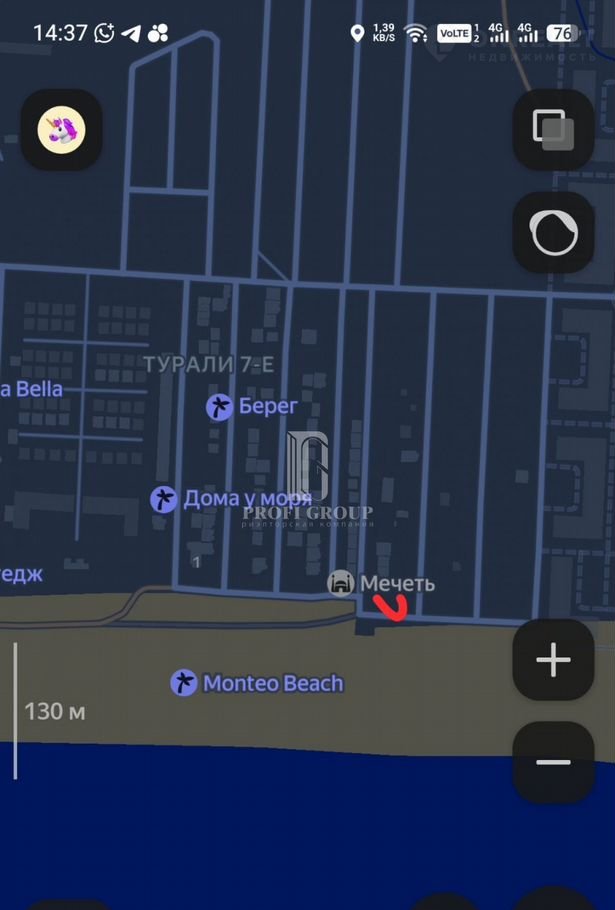Open the Дома у моря place marker
The image size is (615, 910).
164,499
